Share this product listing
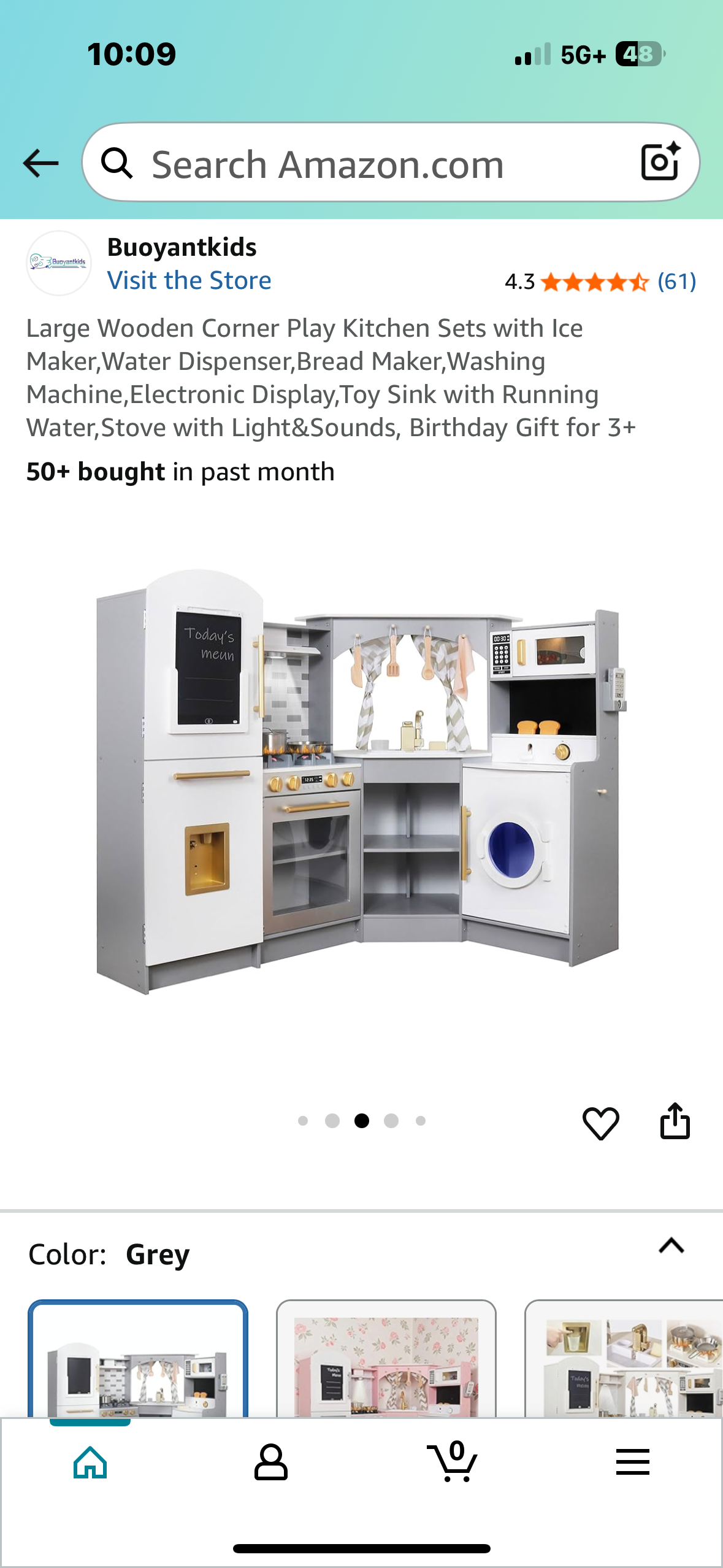The width and height of the screenshot is (723, 1568). [675, 1121]
